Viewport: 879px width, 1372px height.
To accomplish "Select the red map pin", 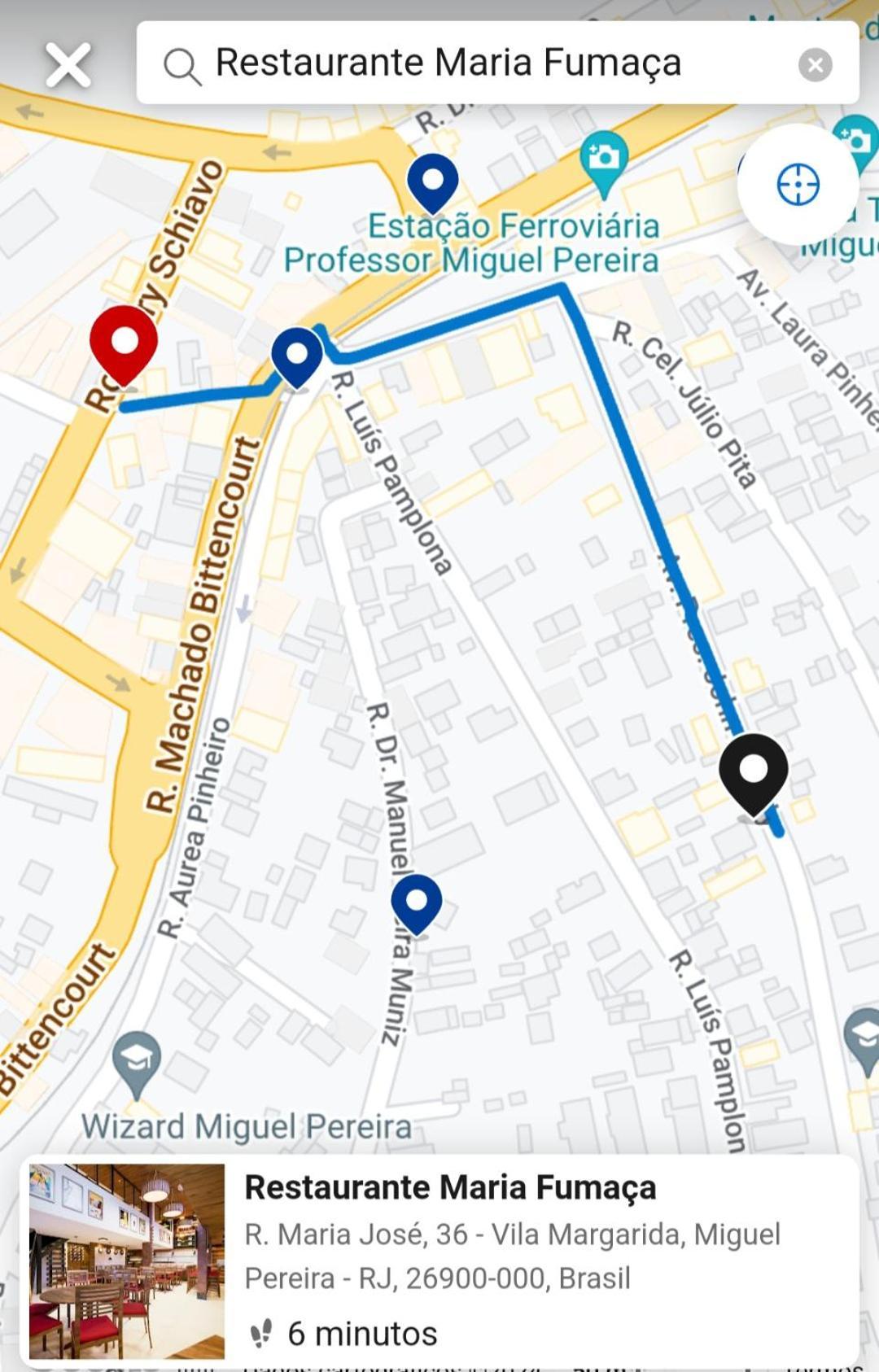I will [x=124, y=342].
